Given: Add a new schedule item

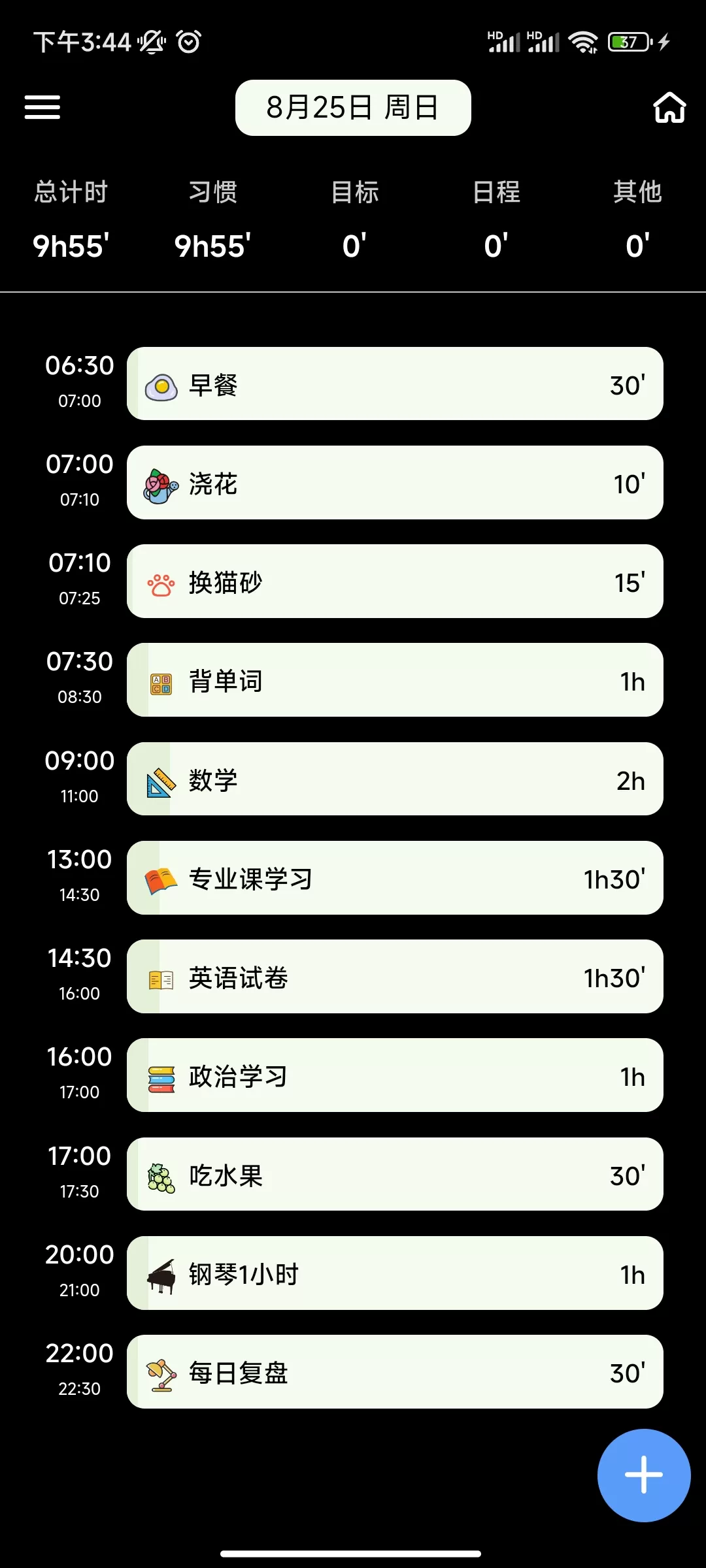Looking at the screenshot, I should [x=643, y=1475].
